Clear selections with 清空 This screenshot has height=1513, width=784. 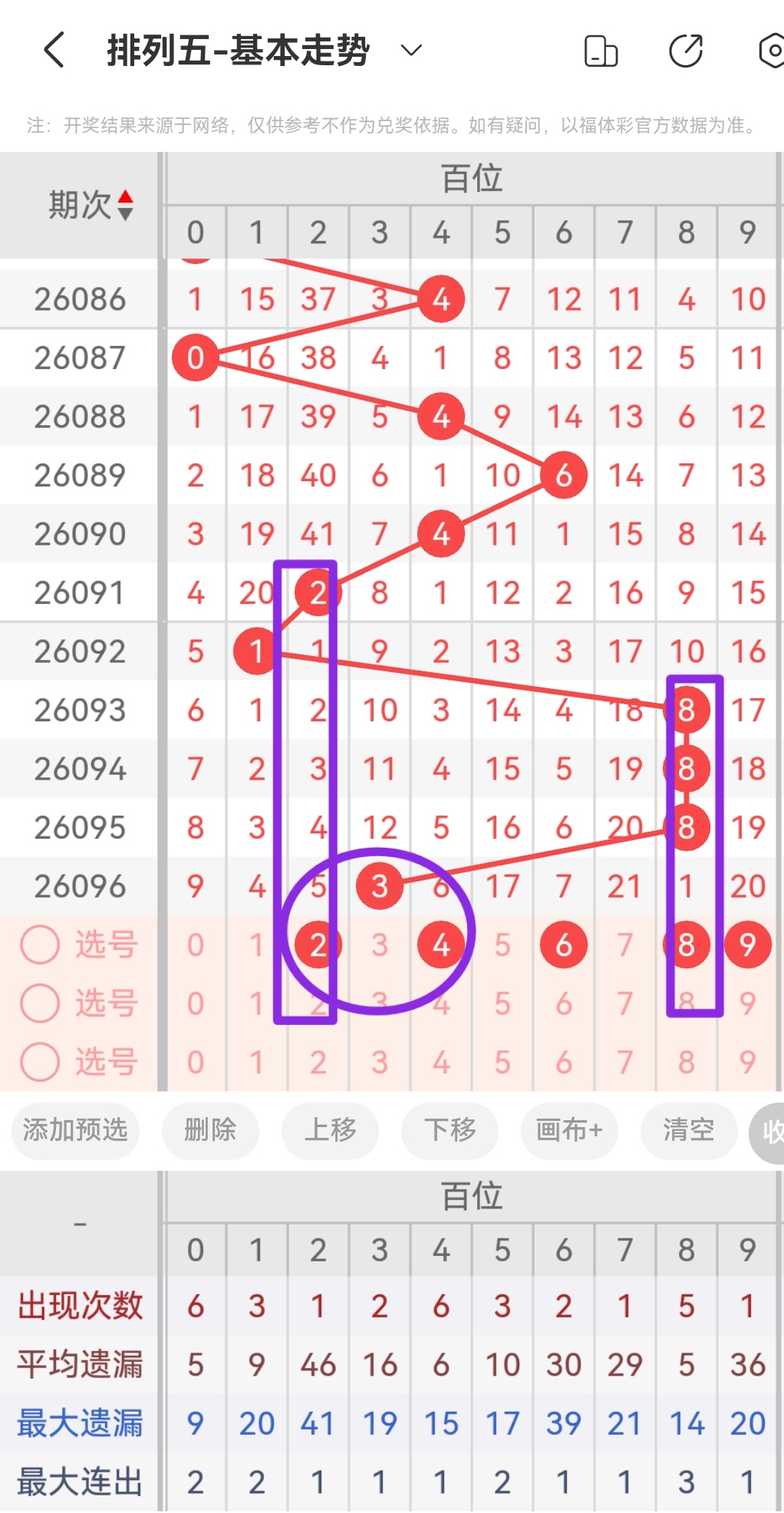pos(689,1131)
